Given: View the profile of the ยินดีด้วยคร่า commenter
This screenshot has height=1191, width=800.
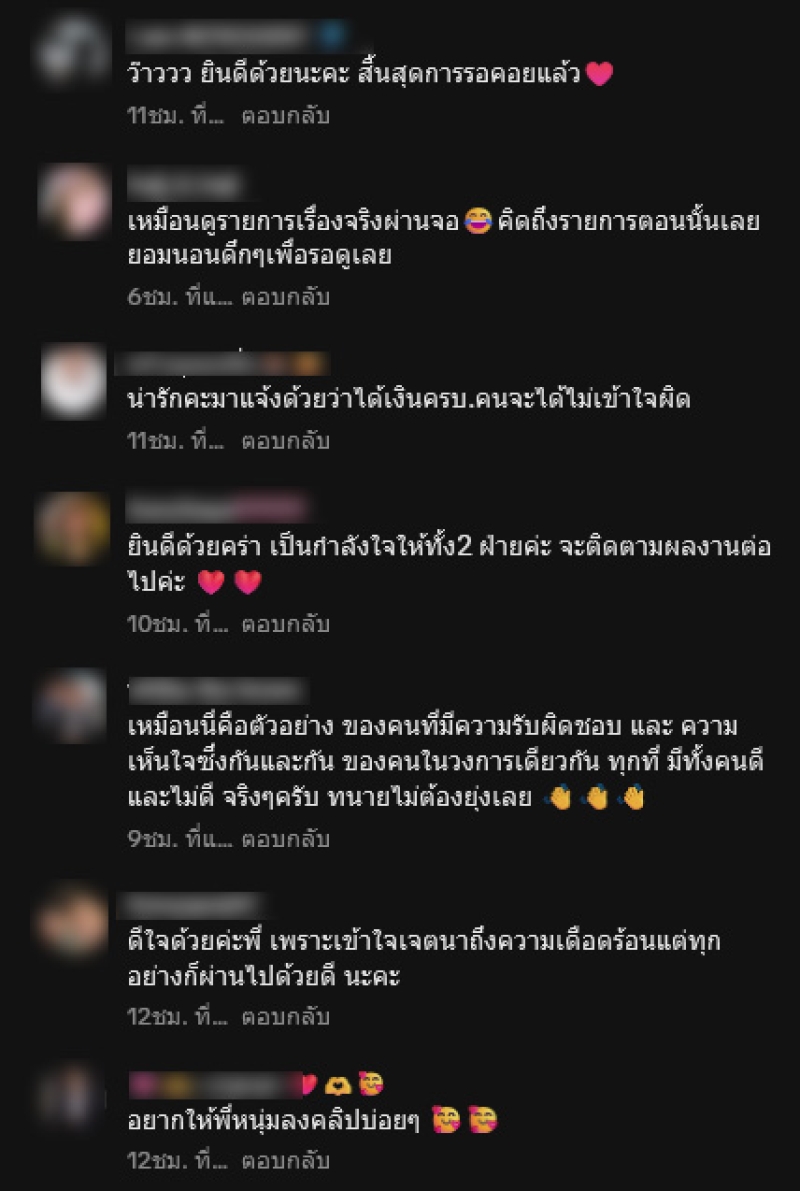Looking at the screenshot, I should click(x=73, y=528).
